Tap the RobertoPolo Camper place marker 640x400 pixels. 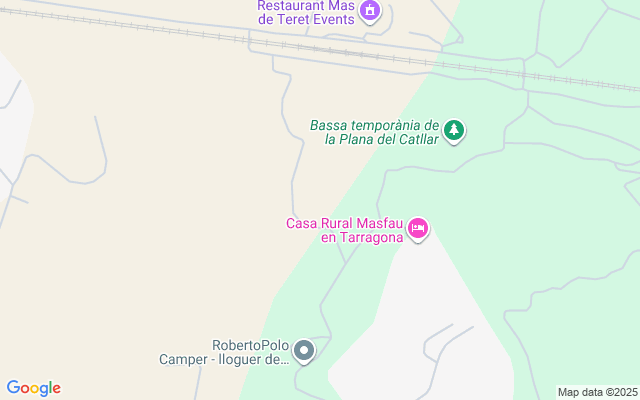point(304,351)
